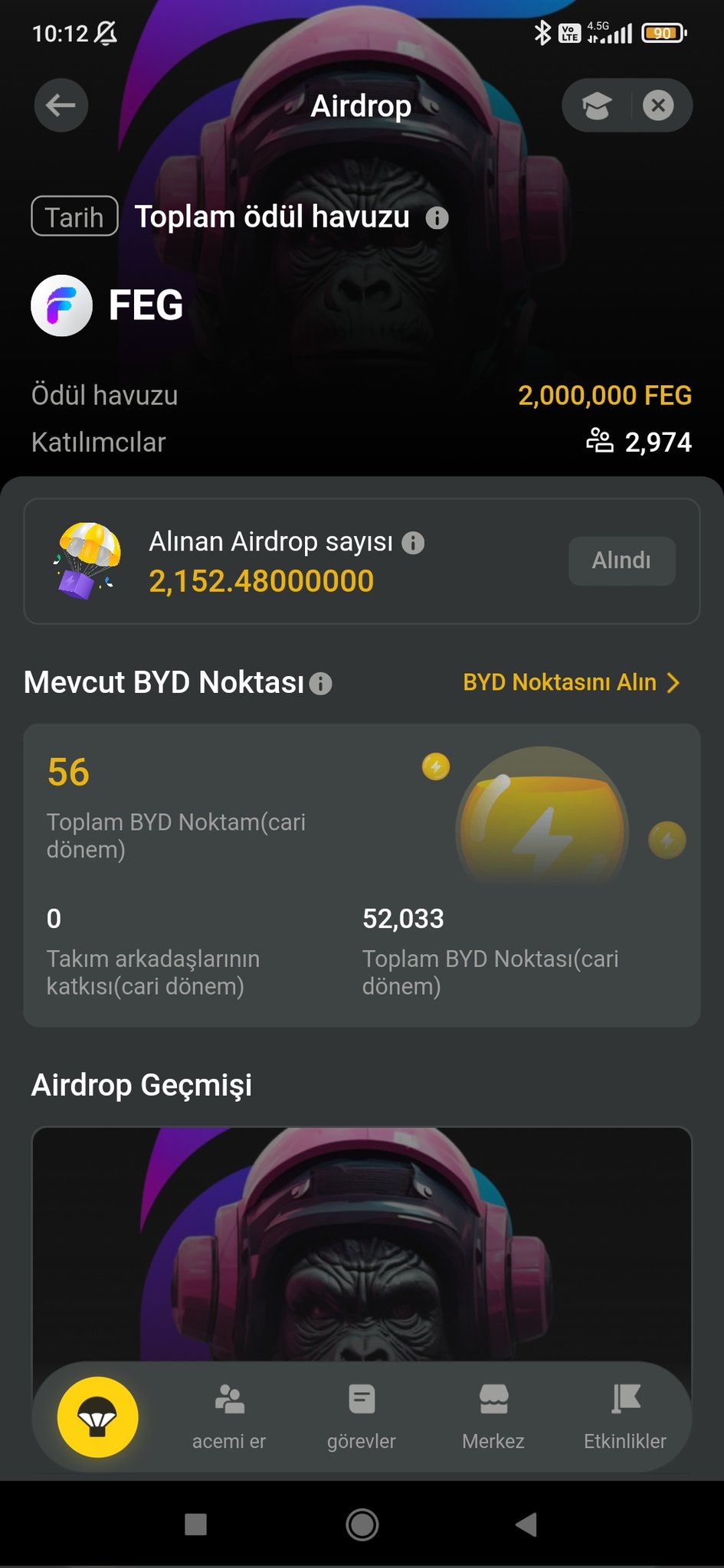
Task: Go back using the top arrow
Action: [x=61, y=106]
